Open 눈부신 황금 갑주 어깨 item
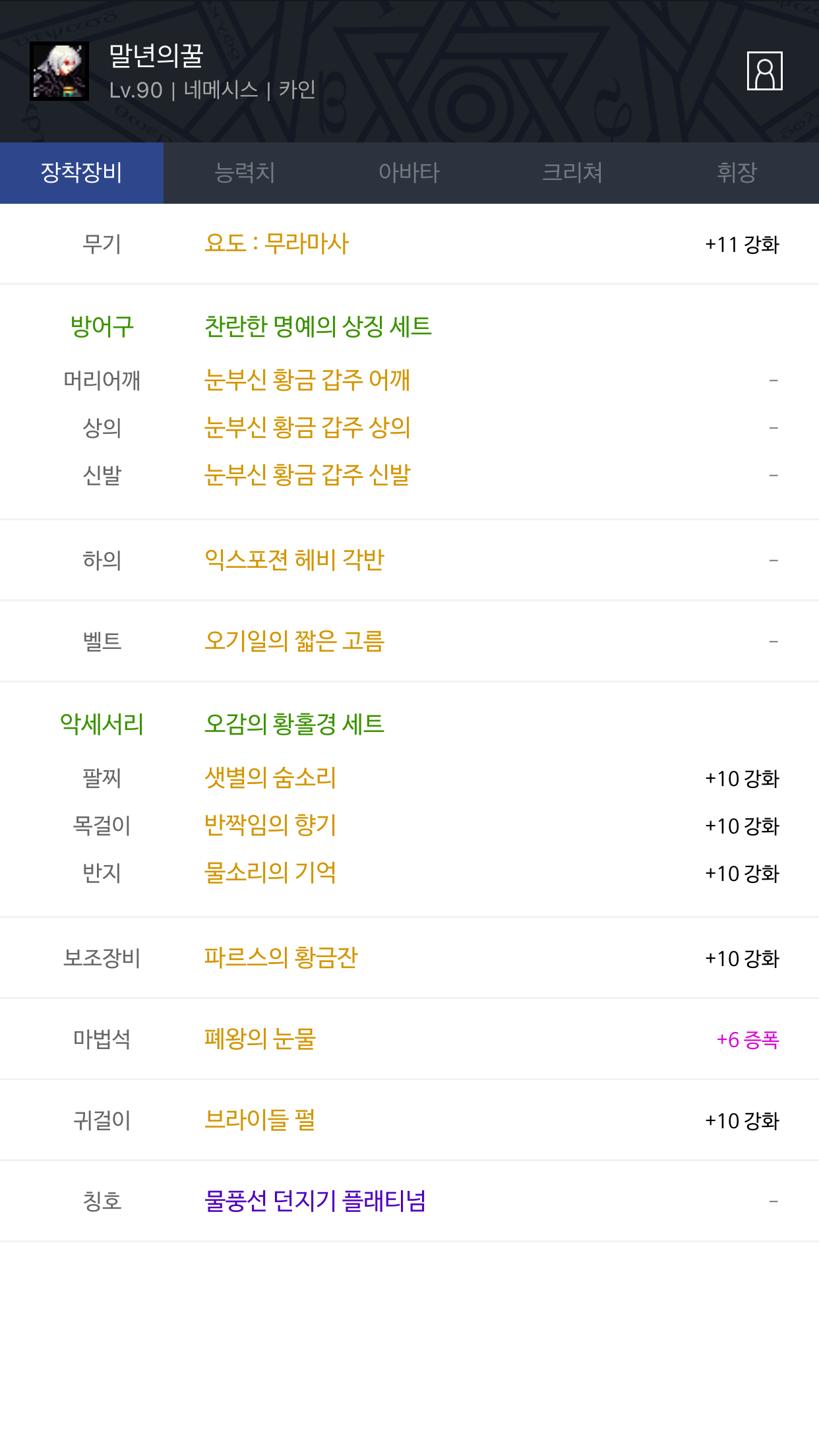 (x=307, y=380)
